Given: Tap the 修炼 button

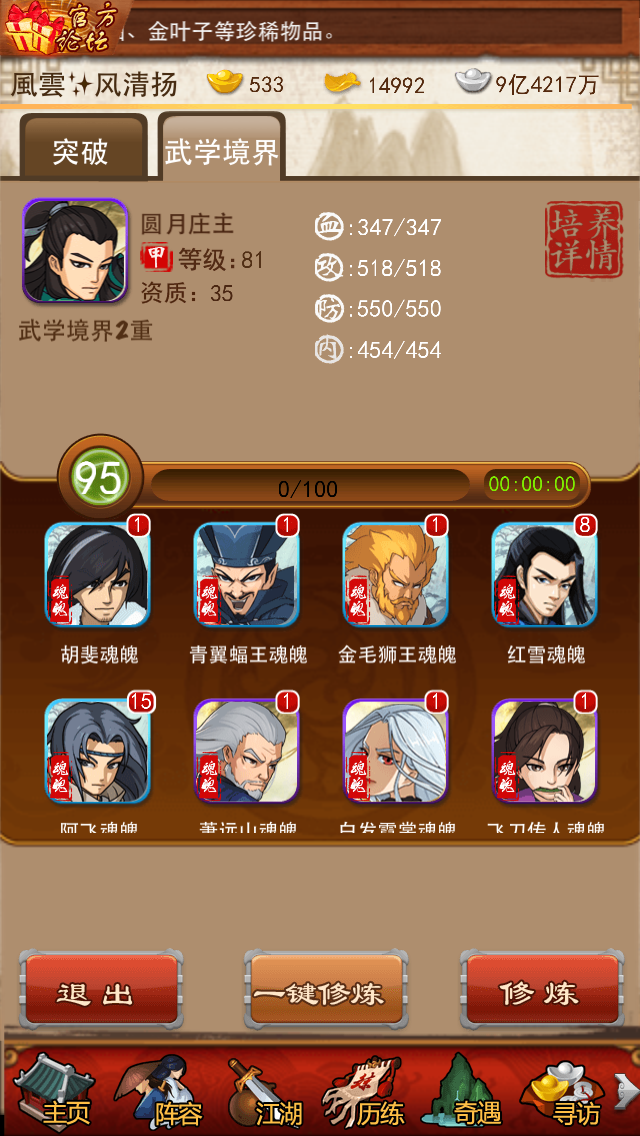Looking at the screenshot, I should pos(540,991).
